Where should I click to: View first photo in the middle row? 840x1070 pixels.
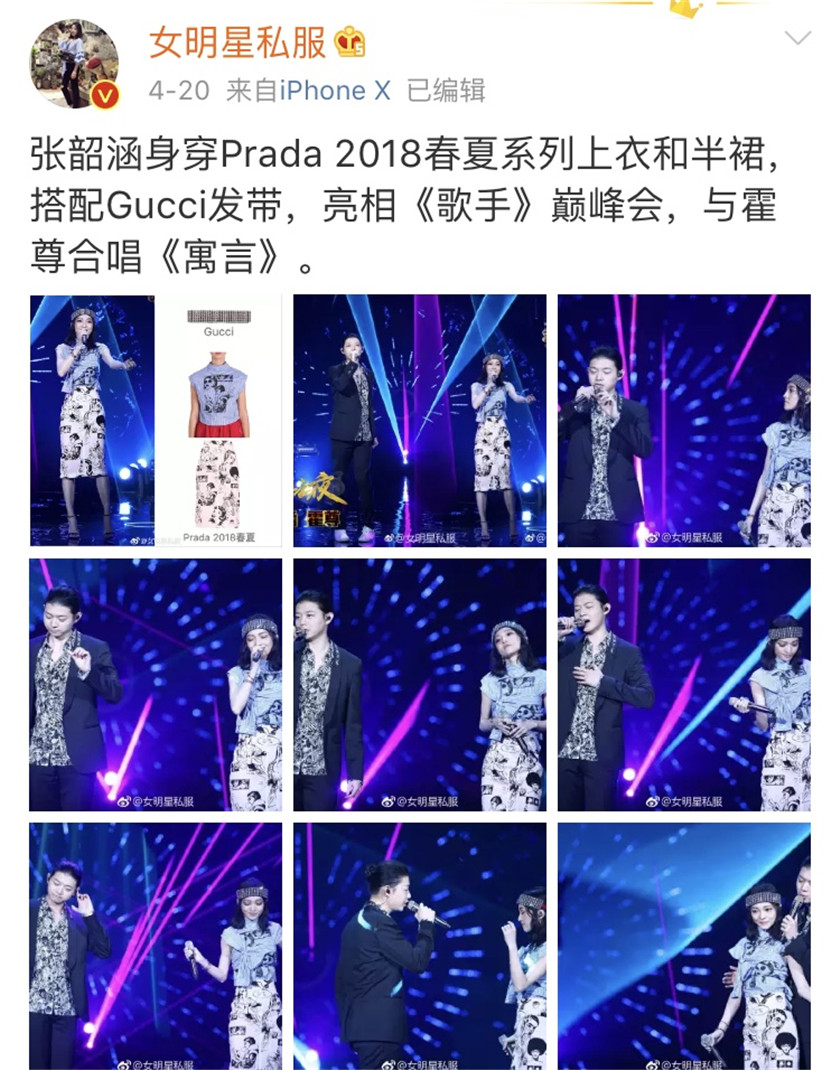pyautogui.click(x=155, y=685)
